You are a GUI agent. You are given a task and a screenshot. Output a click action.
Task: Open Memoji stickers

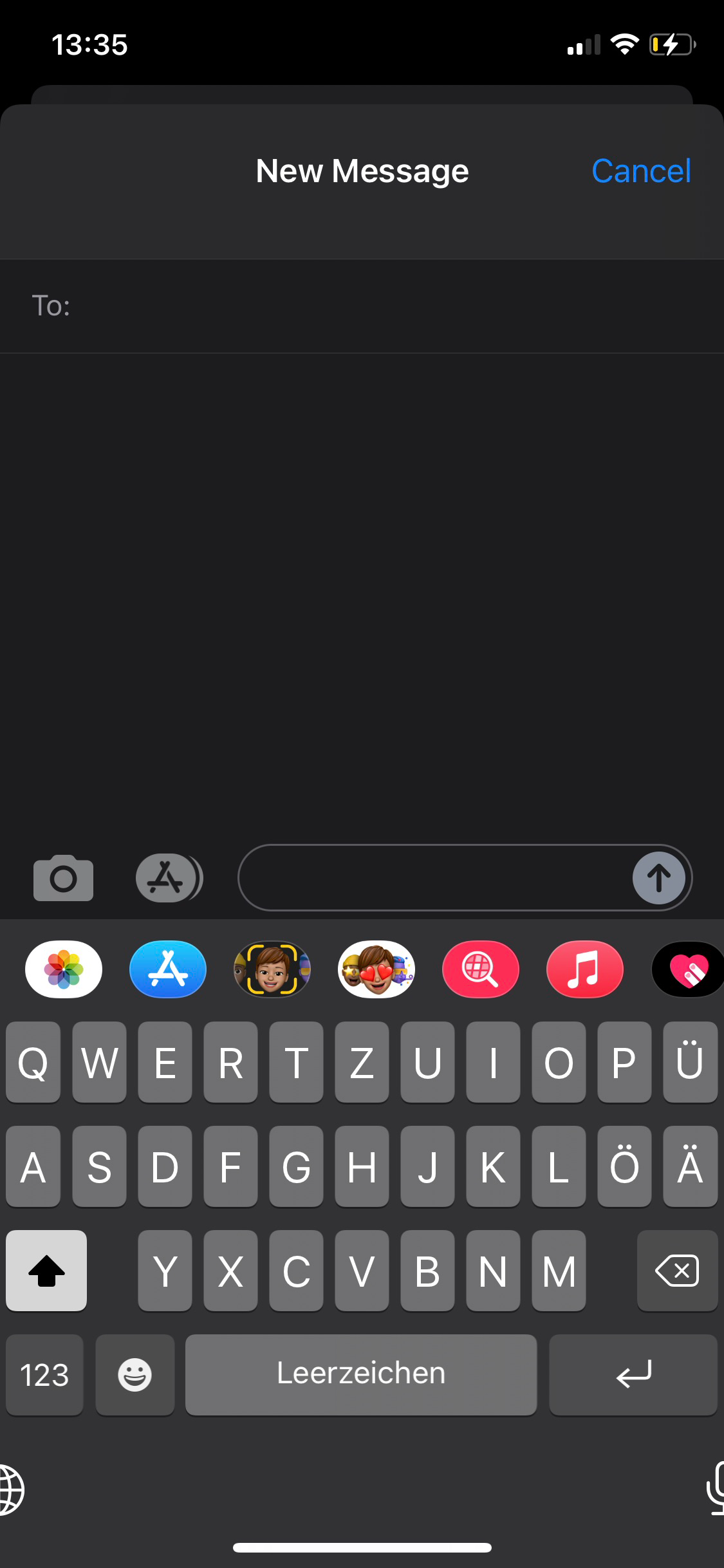pyautogui.click(x=376, y=969)
